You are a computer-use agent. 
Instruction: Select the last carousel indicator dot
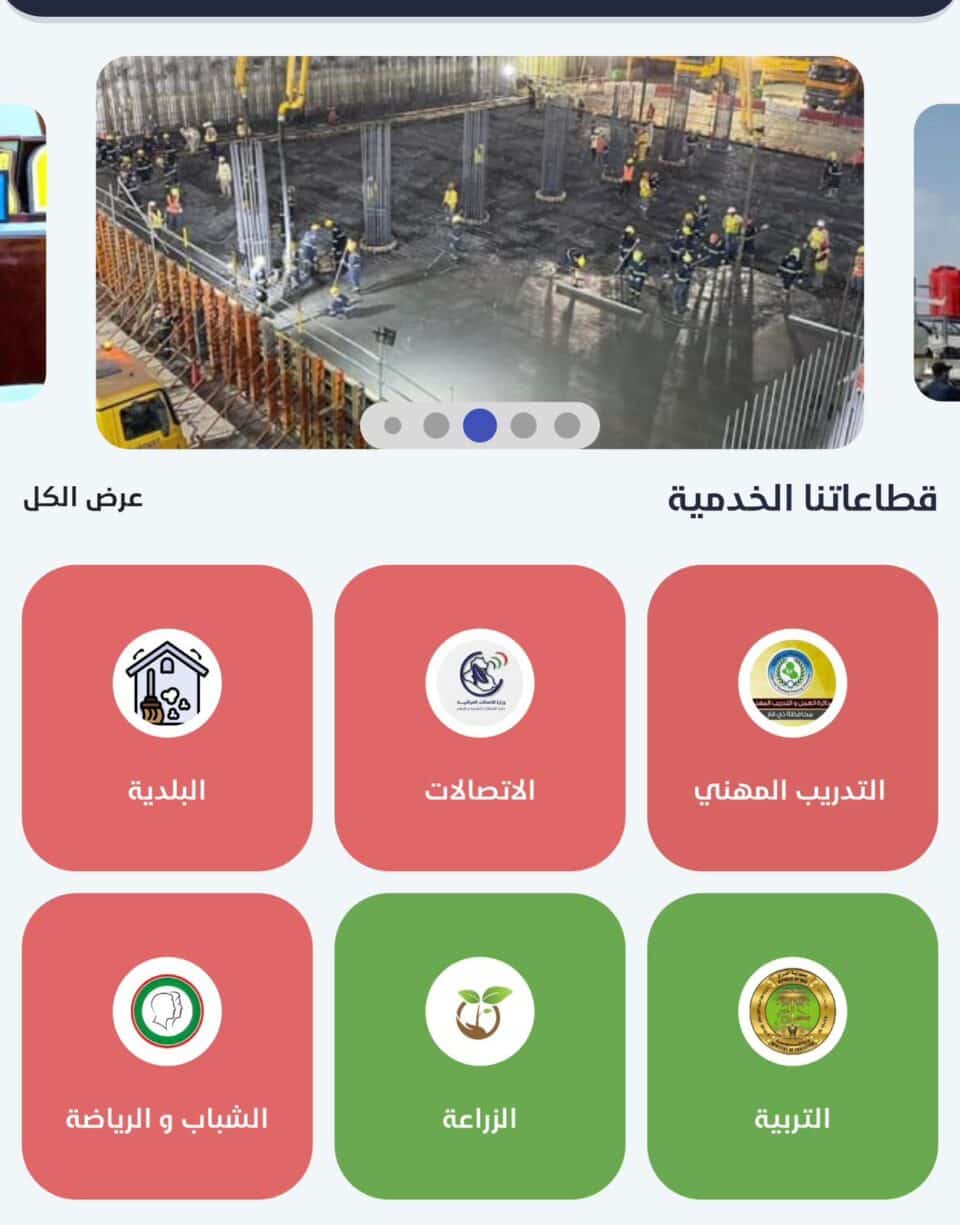(568, 426)
